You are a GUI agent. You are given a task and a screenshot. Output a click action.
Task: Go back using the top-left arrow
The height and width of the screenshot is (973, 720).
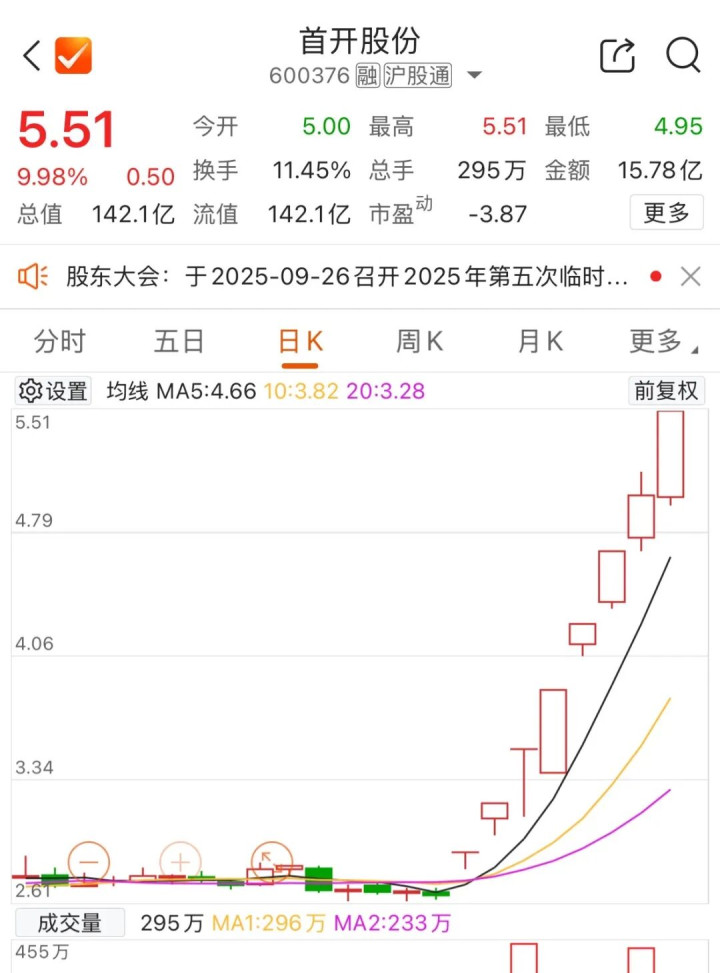tap(32, 56)
